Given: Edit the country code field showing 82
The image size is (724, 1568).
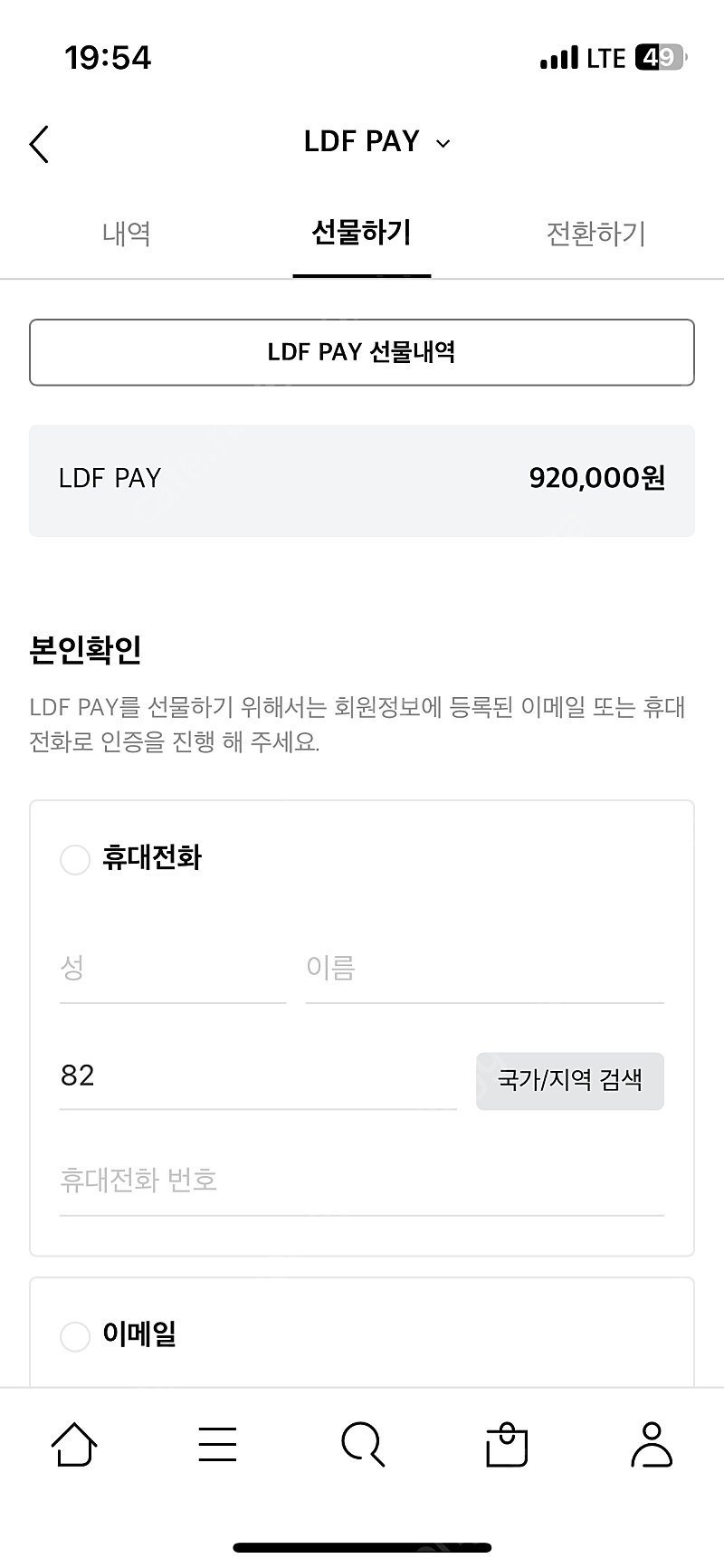Looking at the screenshot, I should [258, 1076].
